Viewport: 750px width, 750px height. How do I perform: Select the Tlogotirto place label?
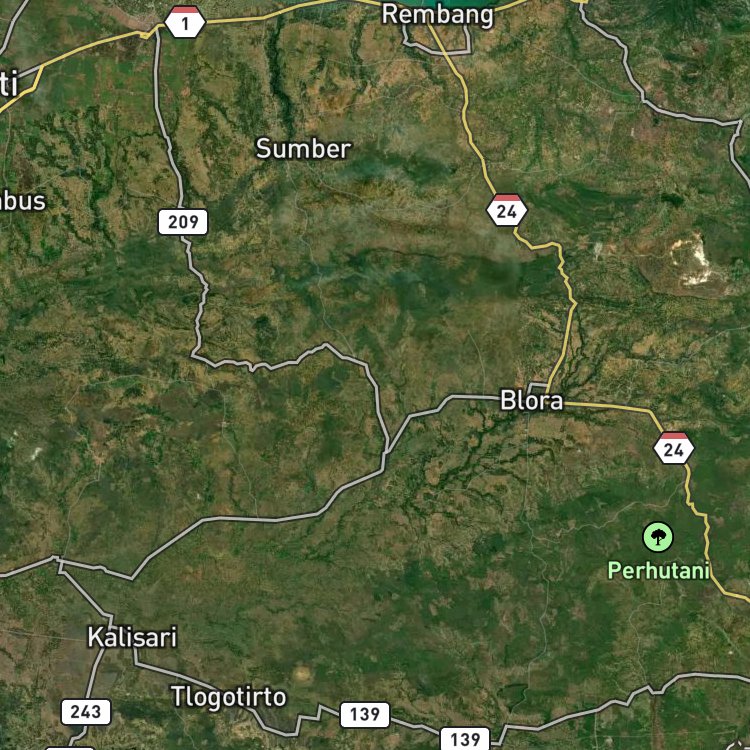229,696
